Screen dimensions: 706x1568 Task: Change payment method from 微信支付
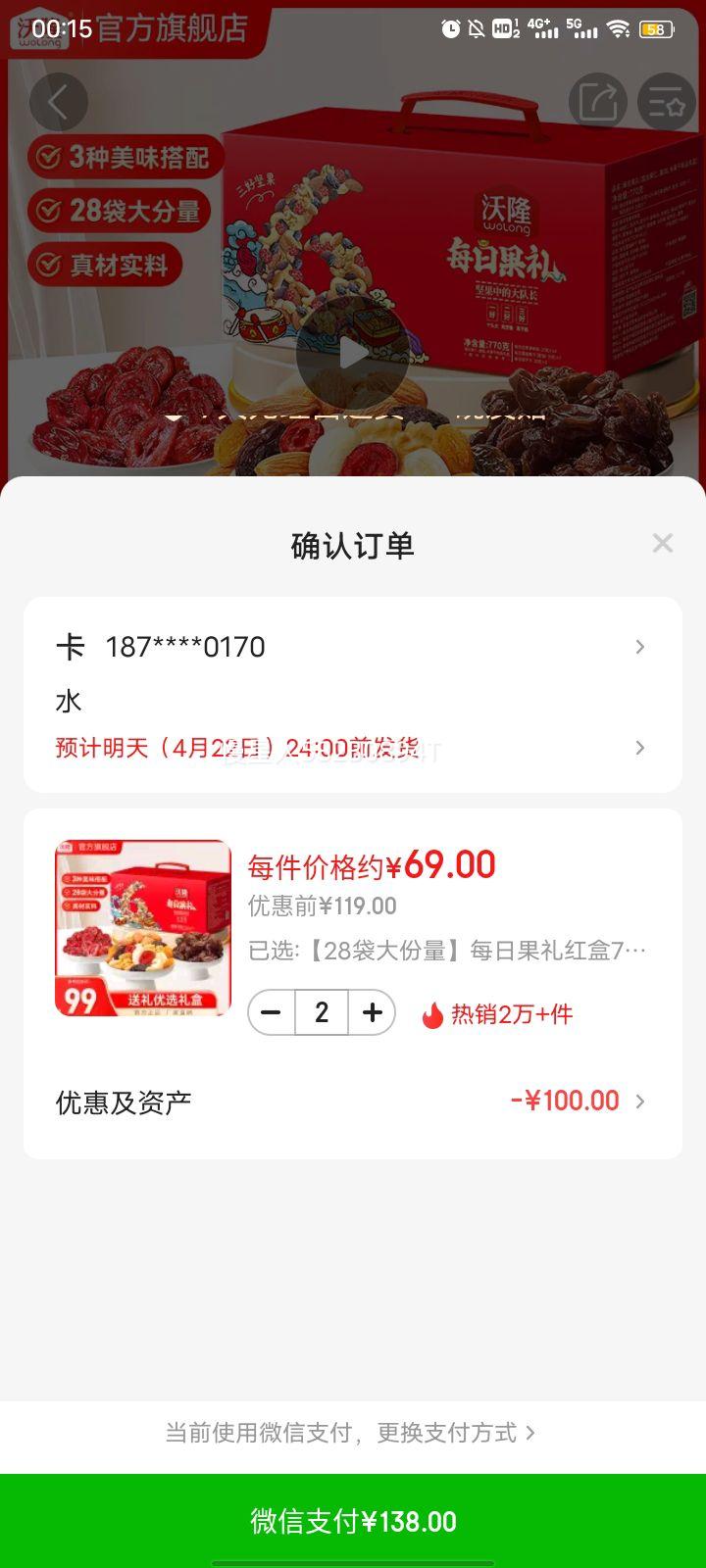tap(351, 1433)
